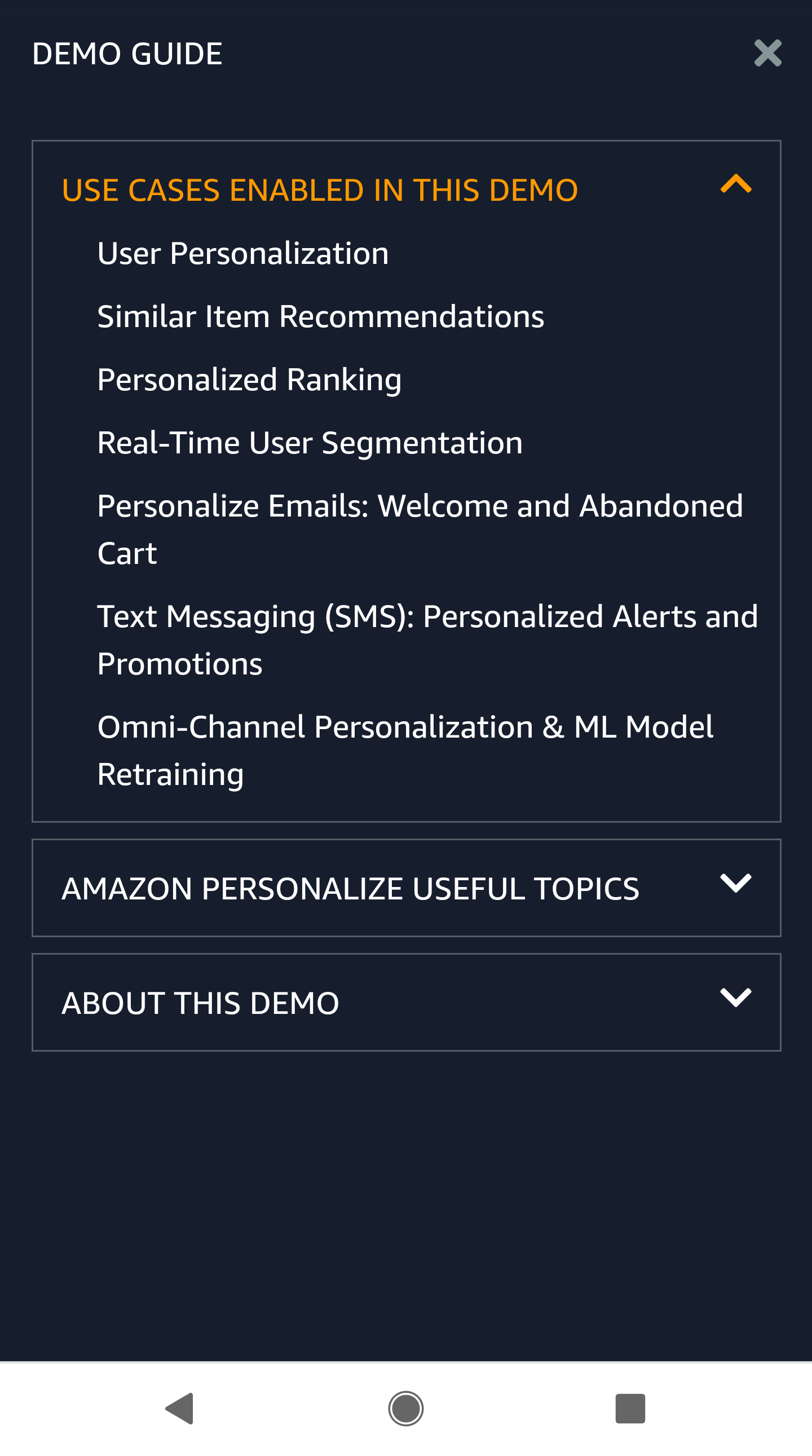Screen dimensions: 812x1456
Task: Open Personalize Emails: Welcome and Abandoned Cart
Action: click(x=420, y=529)
